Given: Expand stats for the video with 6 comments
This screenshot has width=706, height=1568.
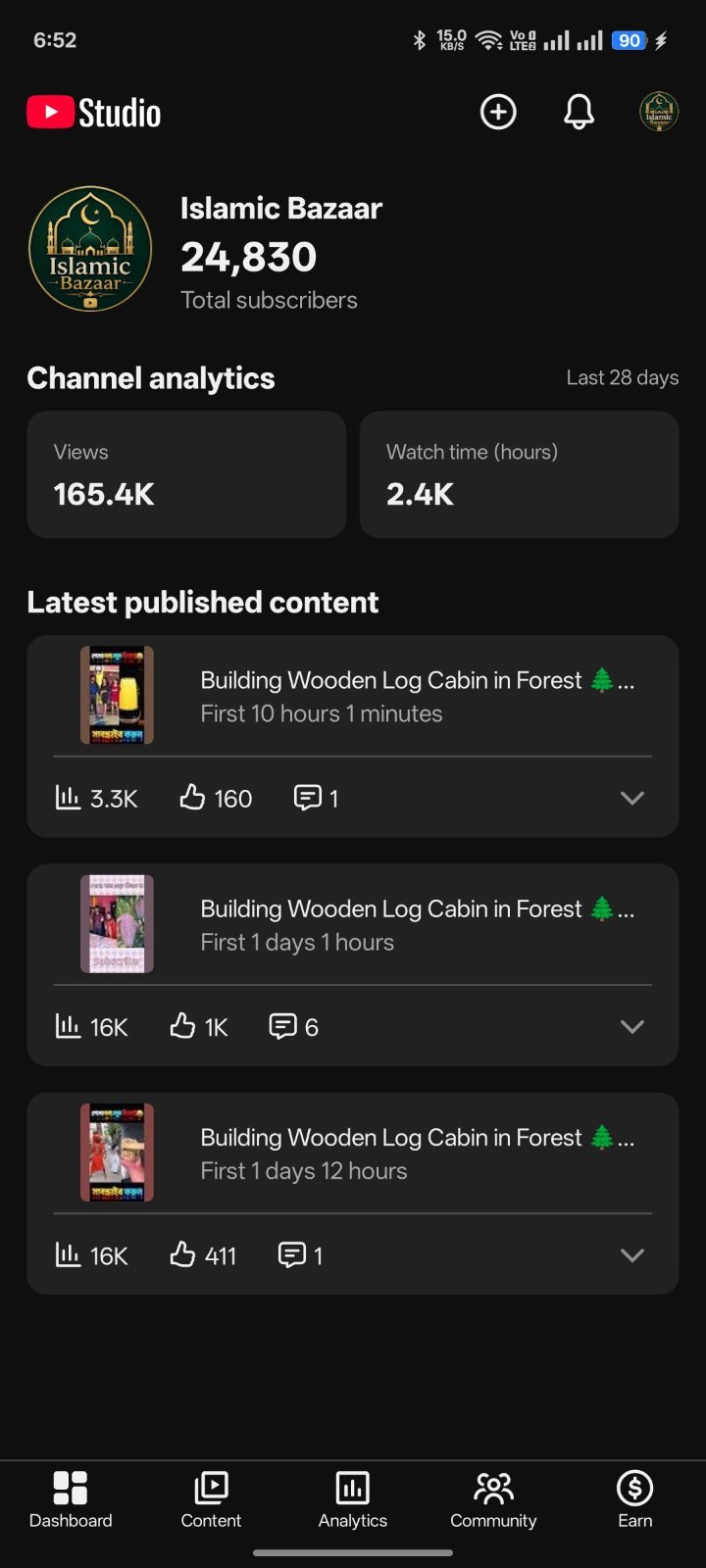Looking at the screenshot, I should coord(632,1026).
